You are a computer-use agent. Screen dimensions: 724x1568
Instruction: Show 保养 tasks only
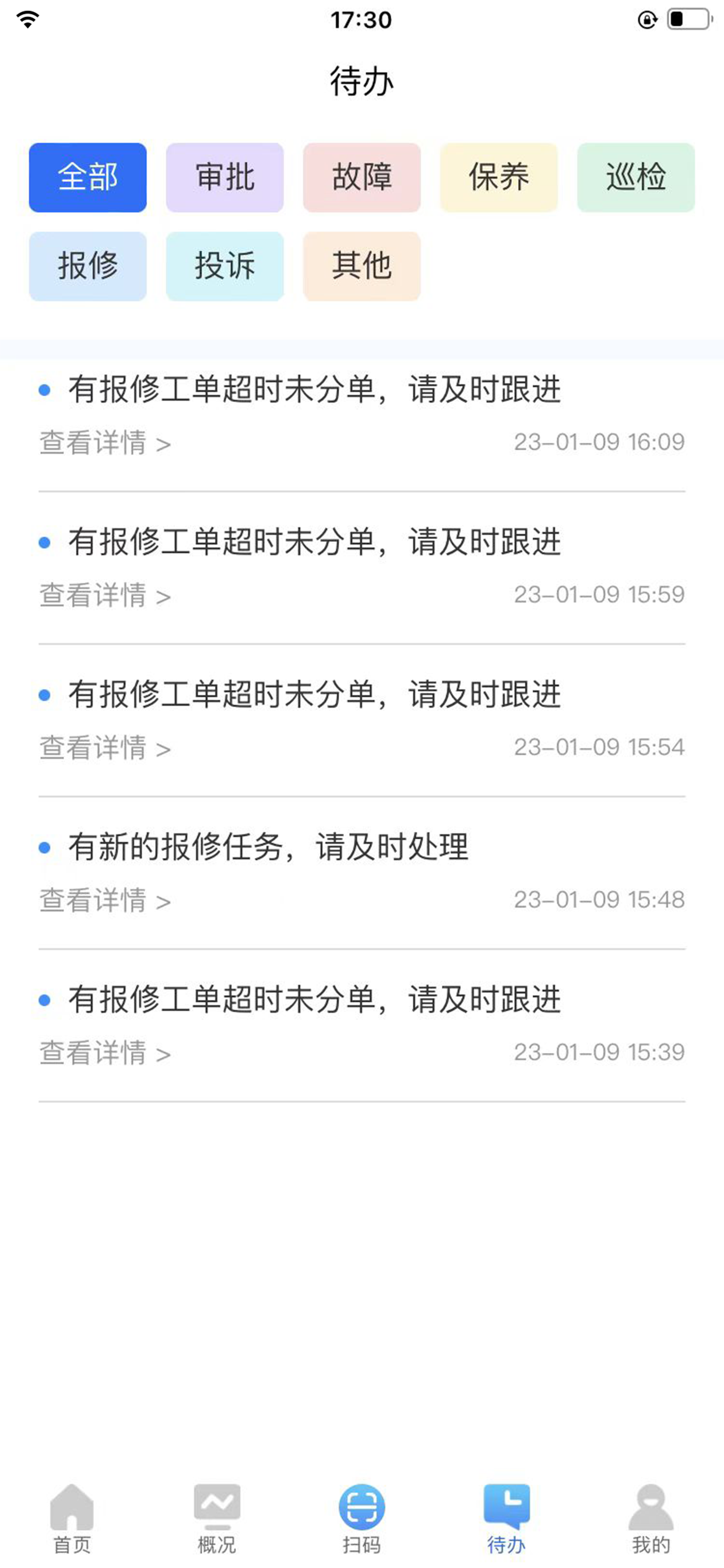(499, 178)
